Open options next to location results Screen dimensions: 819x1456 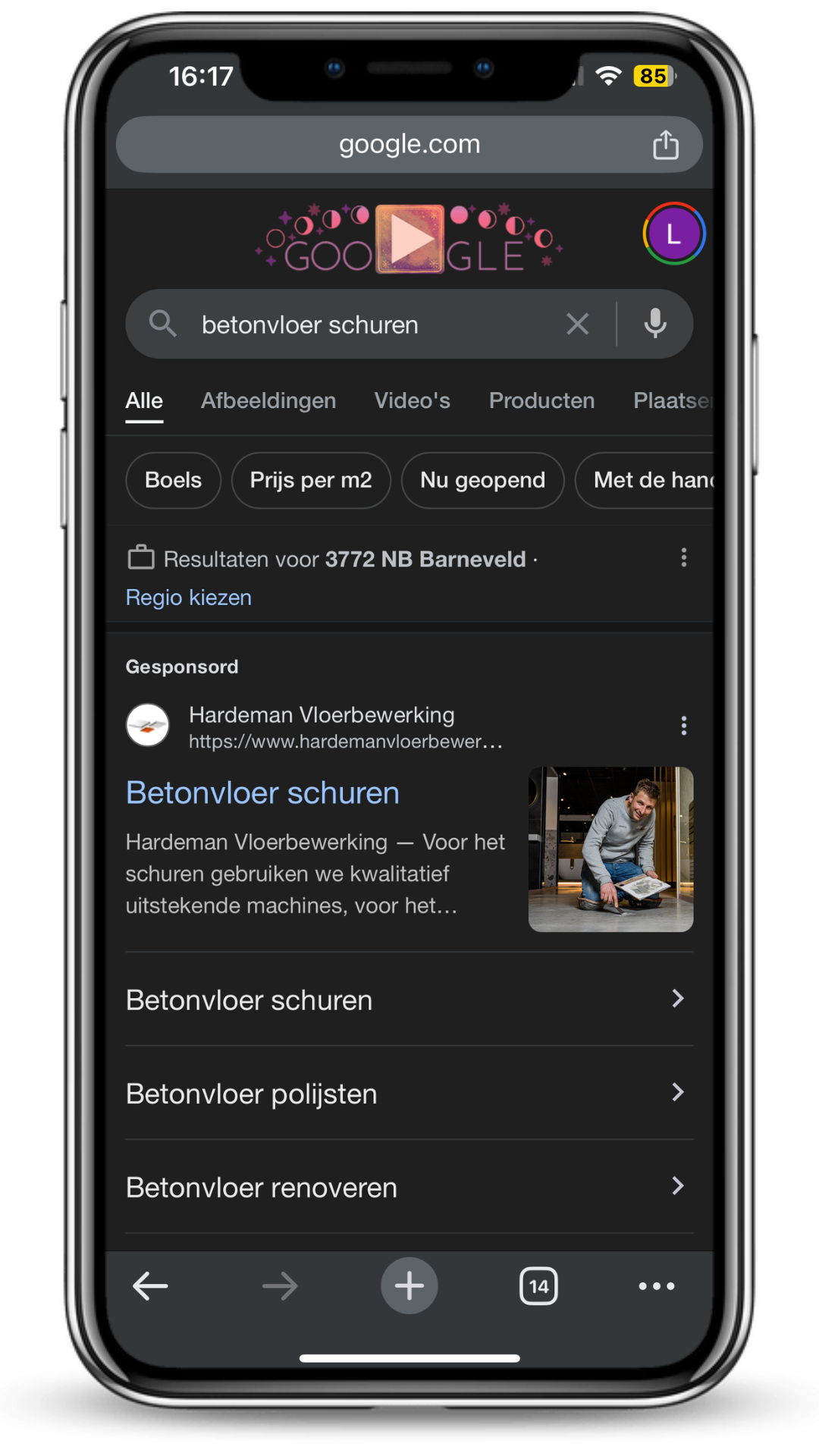[683, 558]
